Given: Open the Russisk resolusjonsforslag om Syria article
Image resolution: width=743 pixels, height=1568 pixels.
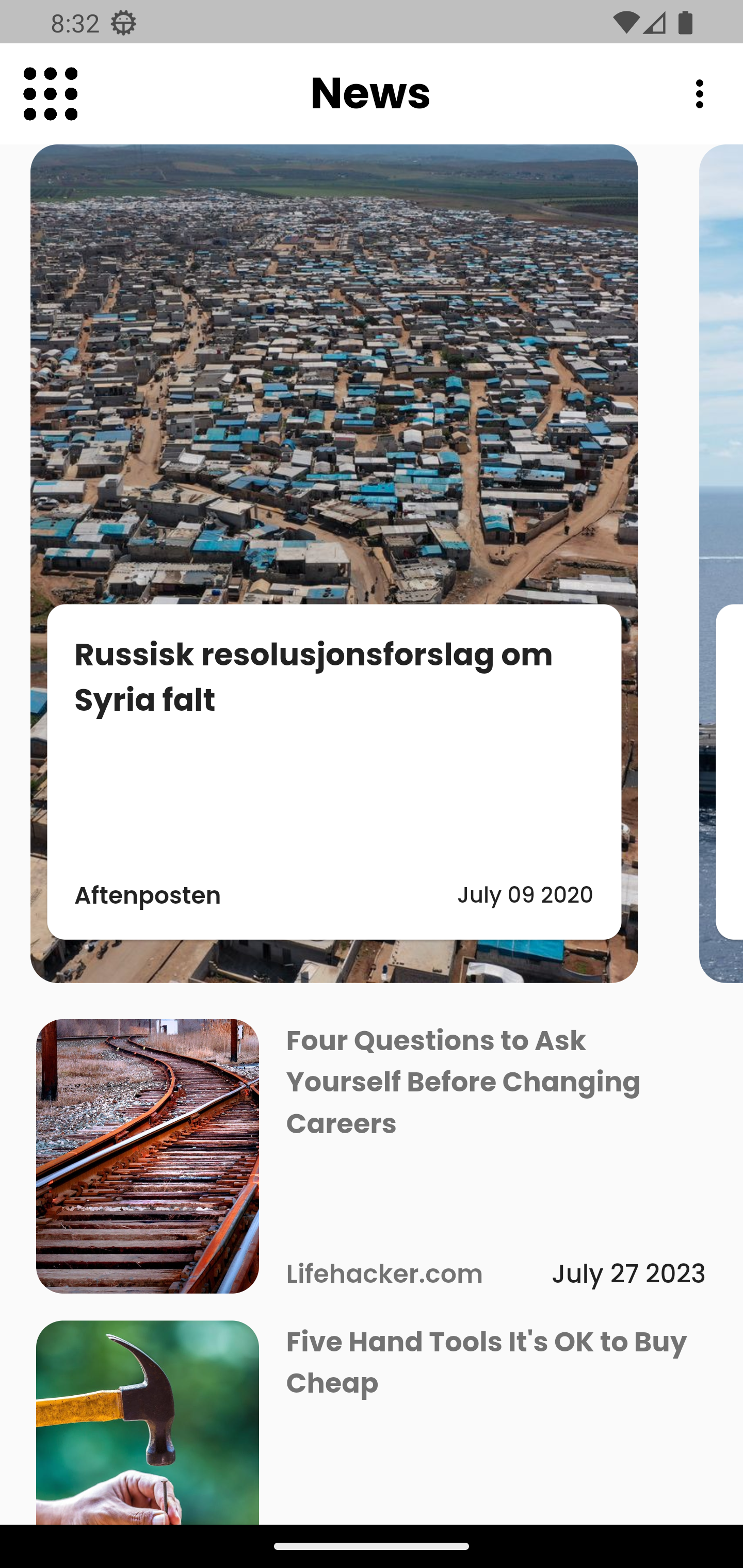Looking at the screenshot, I should pos(334,676).
